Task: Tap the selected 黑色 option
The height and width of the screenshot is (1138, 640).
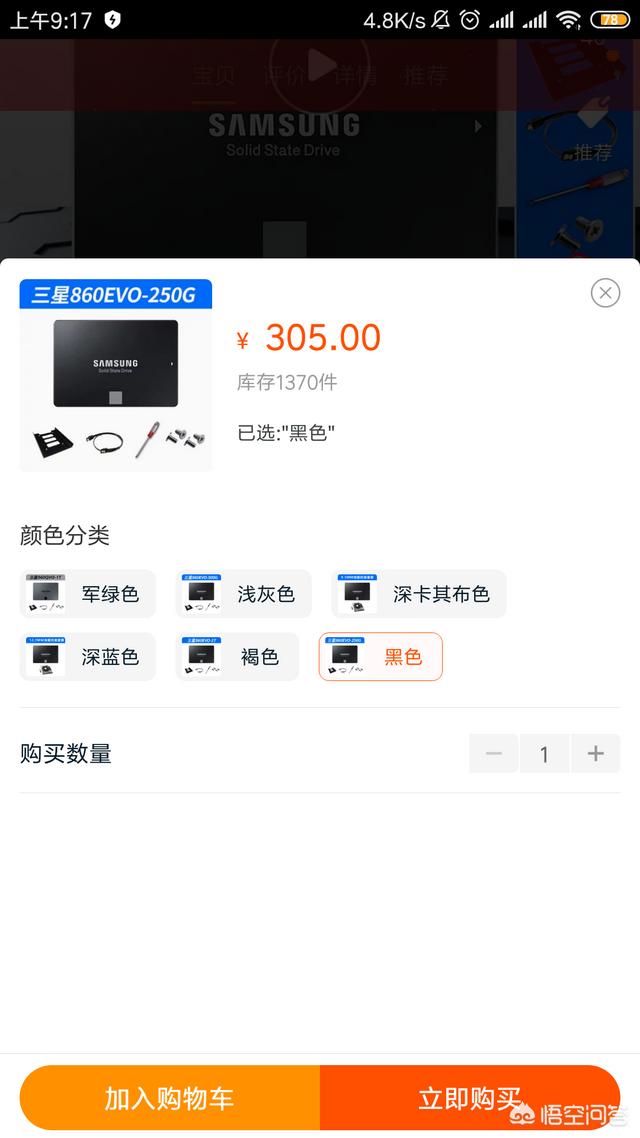Action: point(380,657)
